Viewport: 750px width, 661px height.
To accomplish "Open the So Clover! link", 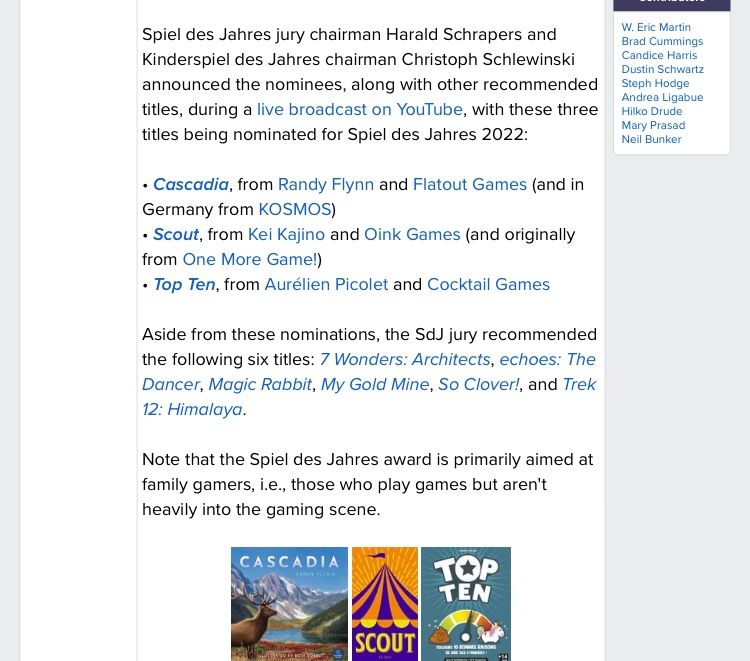I will tap(478, 384).
